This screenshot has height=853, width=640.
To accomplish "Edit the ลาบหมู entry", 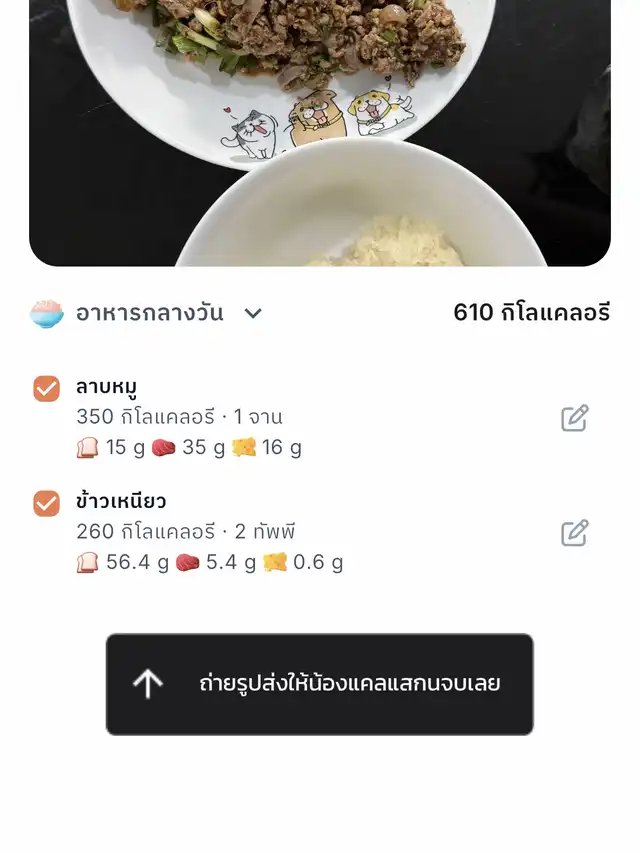I will point(574,418).
